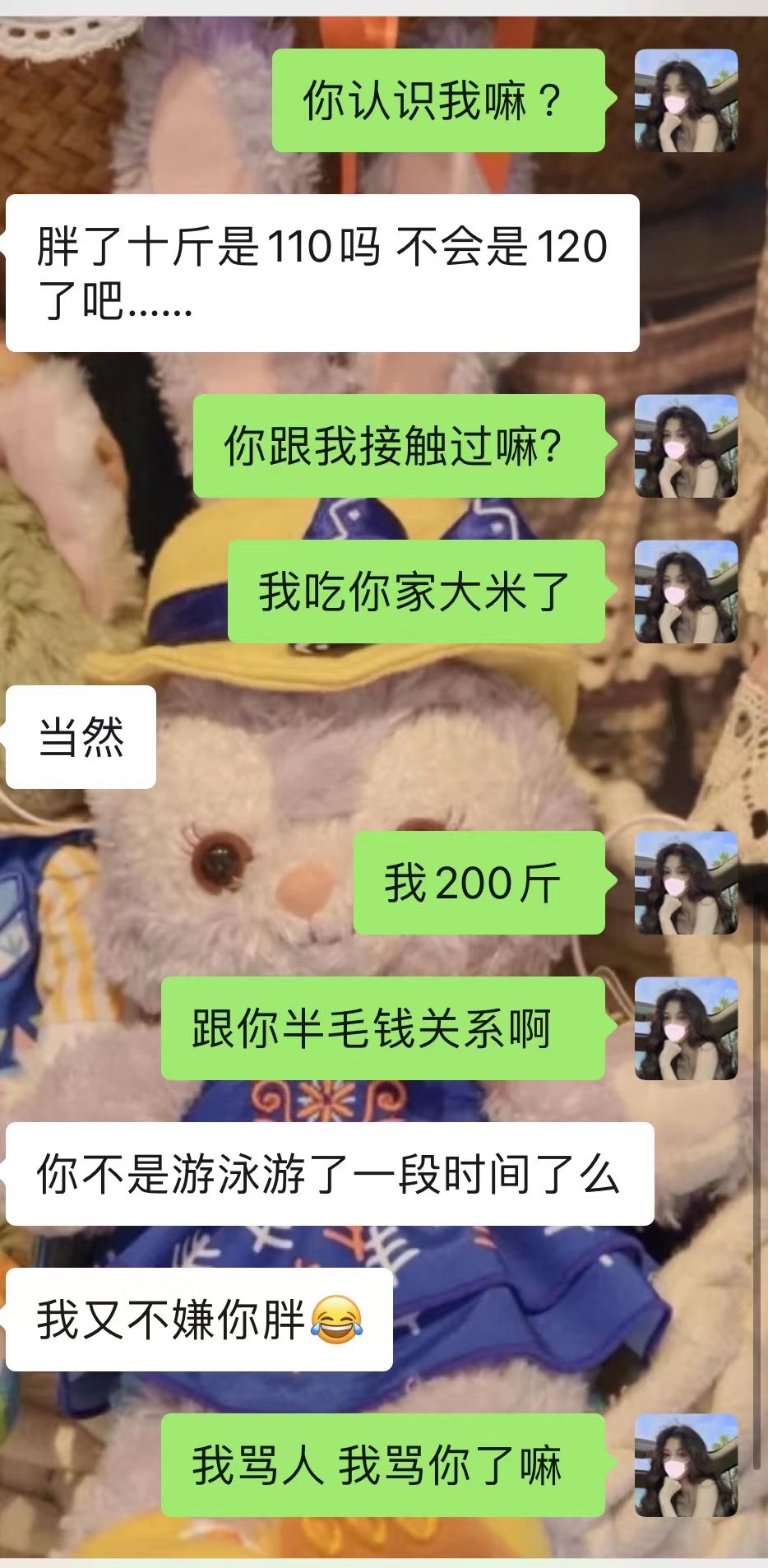
Task: Open profile photo next to 我骂人 我骂你了嘛
Action: [x=686, y=1465]
